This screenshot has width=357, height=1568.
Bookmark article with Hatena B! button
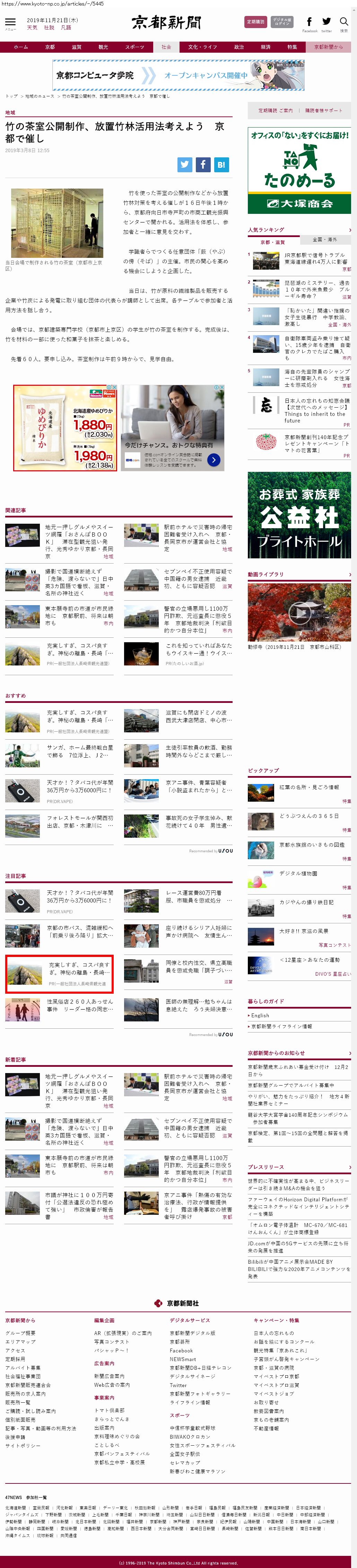point(221,164)
